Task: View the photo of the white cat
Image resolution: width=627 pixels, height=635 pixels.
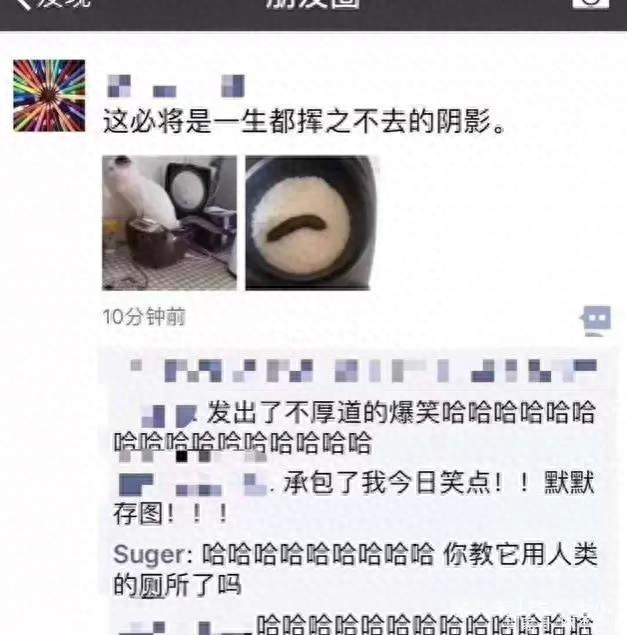Action: click(x=169, y=222)
